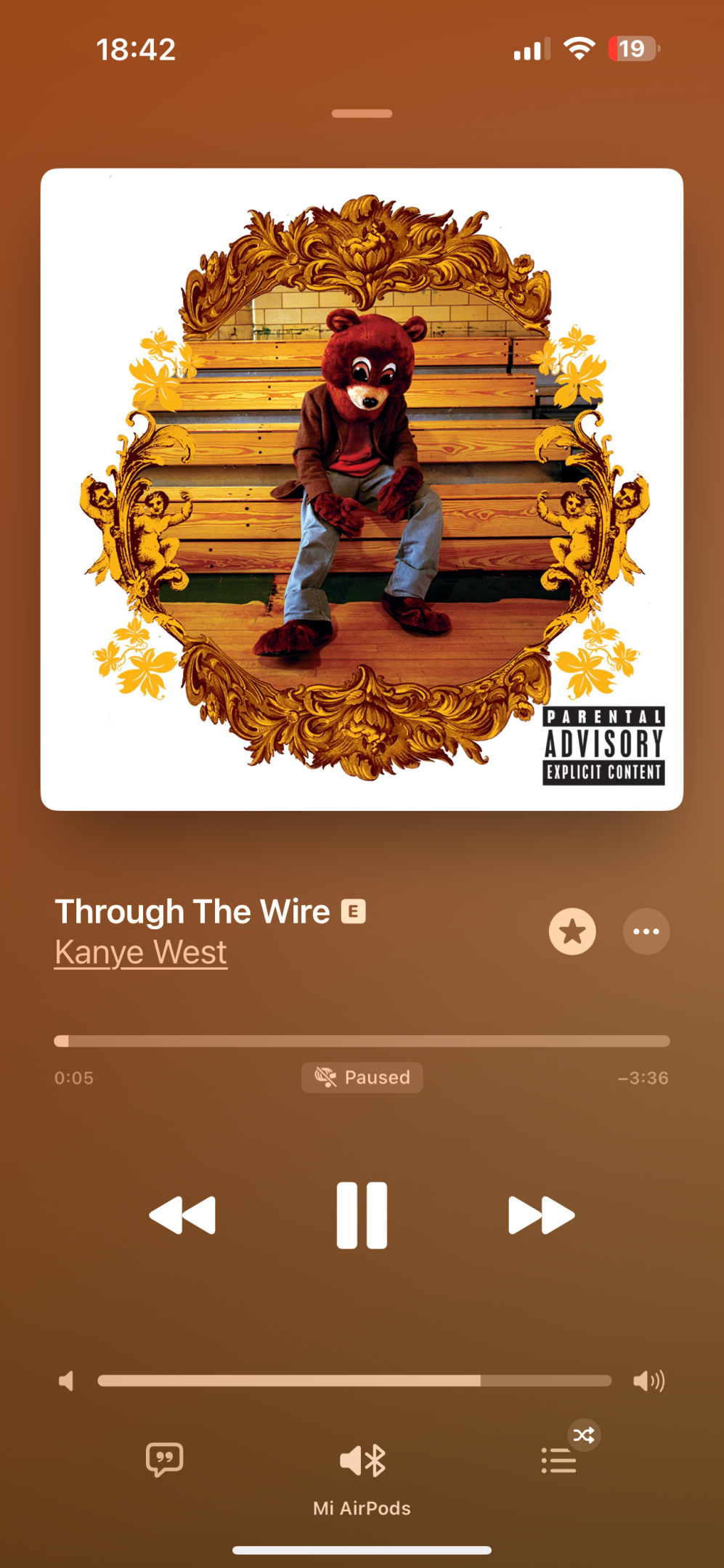Tap the volume slider

pos(354,1381)
